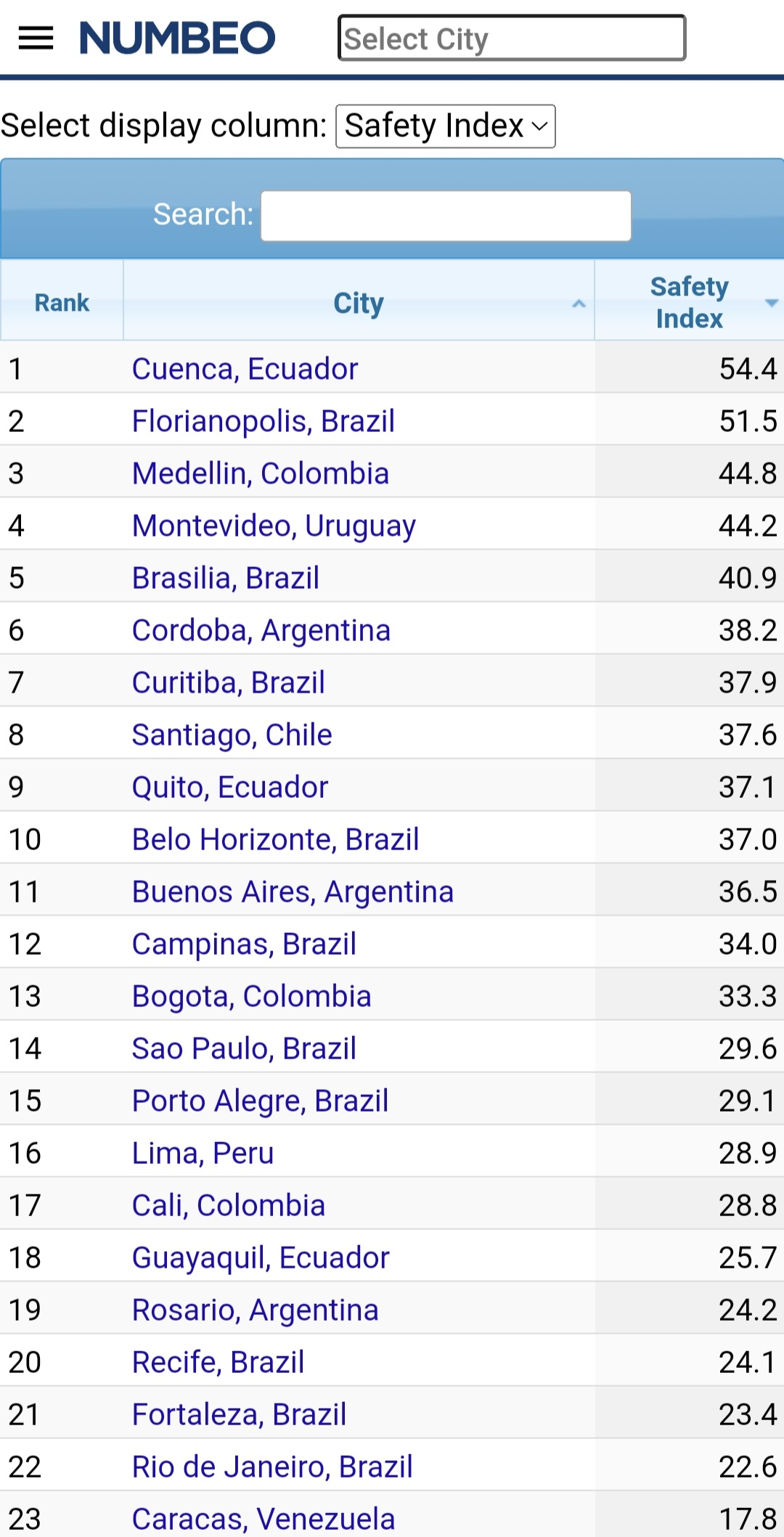Open Rio de Janeiro, Brazil link

(272, 1467)
